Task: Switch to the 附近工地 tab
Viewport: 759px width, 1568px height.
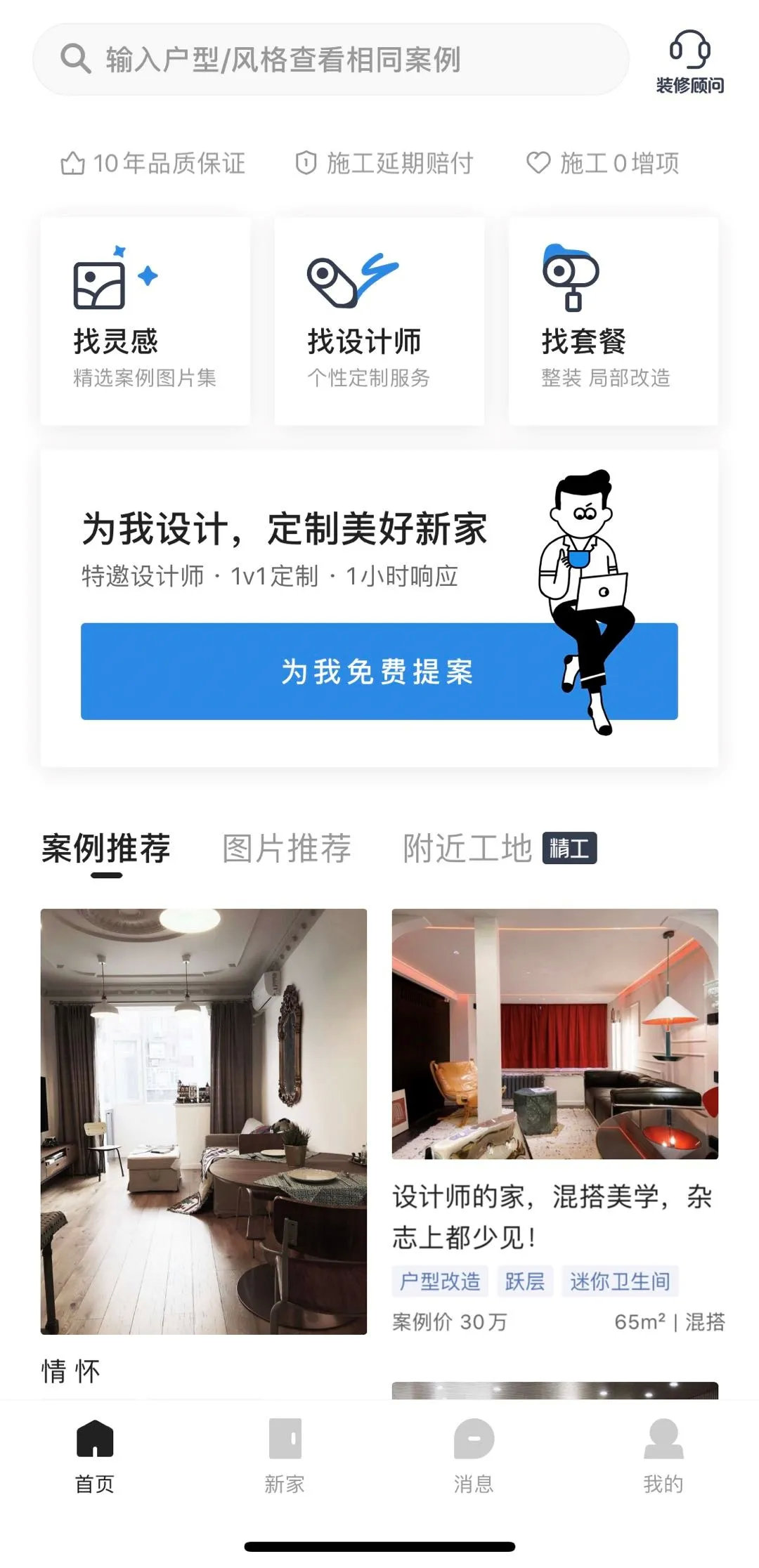Action: (x=467, y=849)
